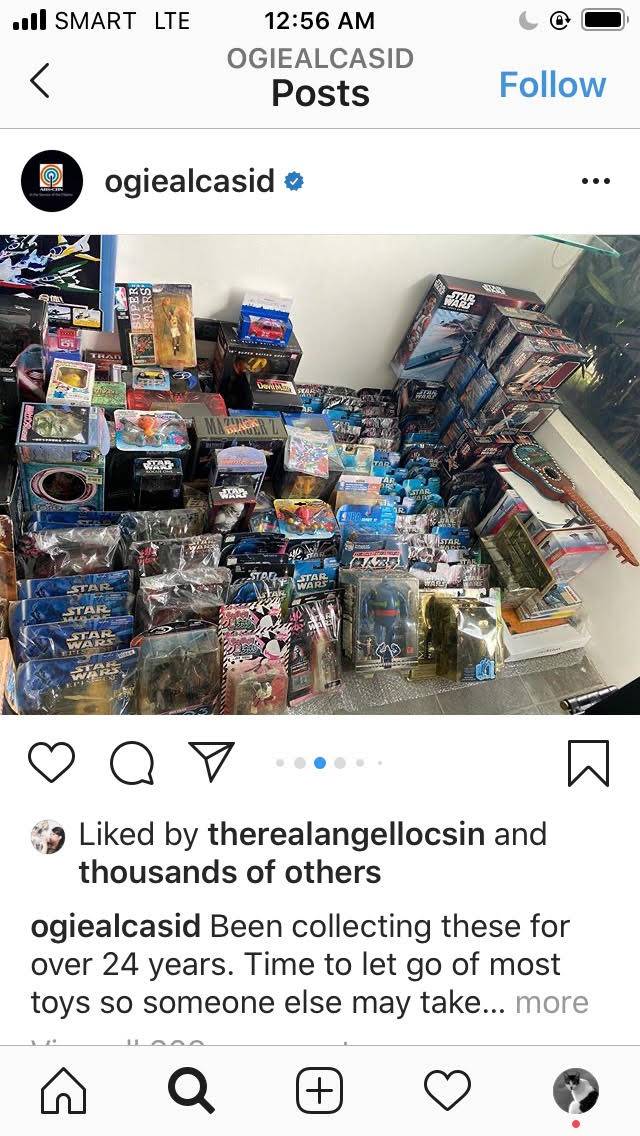This screenshot has height=1136, width=640.
Task: Go back using the header arrow
Action: (x=40, y=80)
